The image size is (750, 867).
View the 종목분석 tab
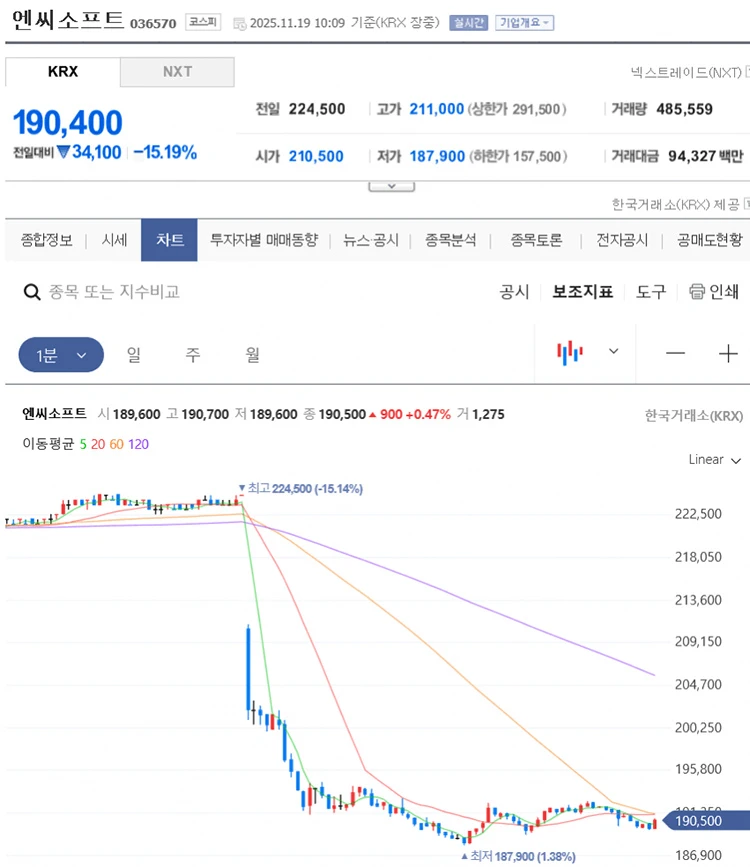click(451, 240)
